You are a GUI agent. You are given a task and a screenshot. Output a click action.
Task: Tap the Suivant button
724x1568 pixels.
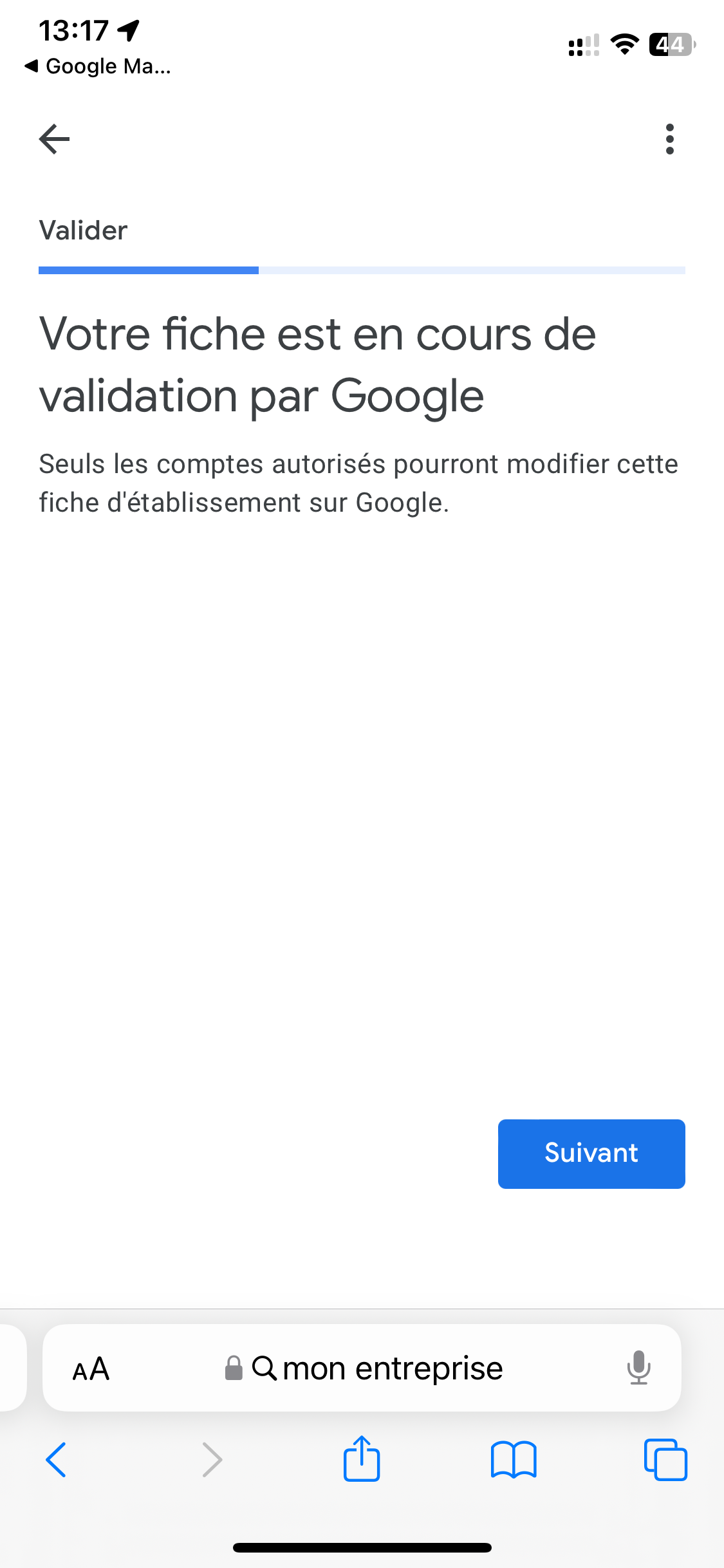coord(591,1153)
